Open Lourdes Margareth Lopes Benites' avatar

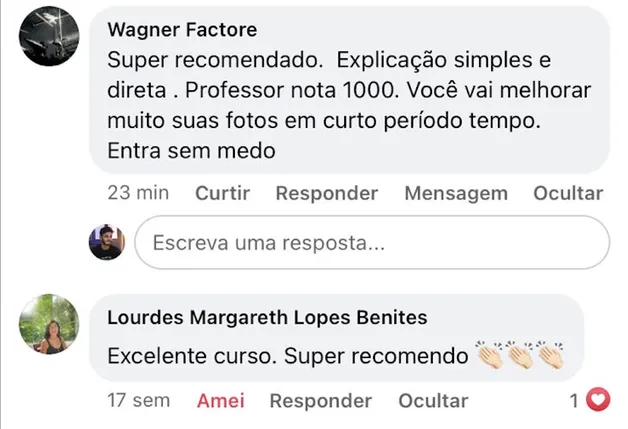click(50, 324)
